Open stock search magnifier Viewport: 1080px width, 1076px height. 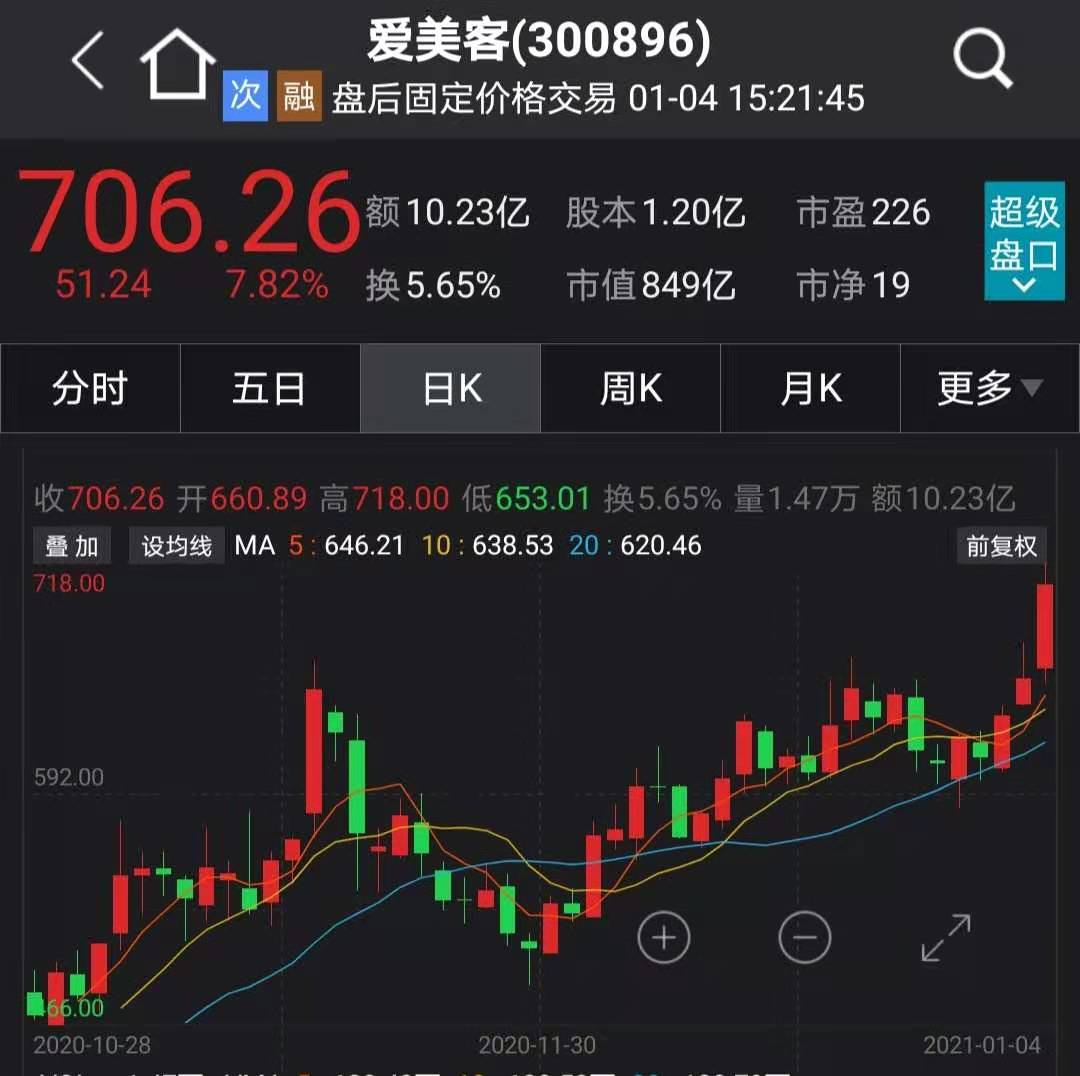click(x=982, y=59)
